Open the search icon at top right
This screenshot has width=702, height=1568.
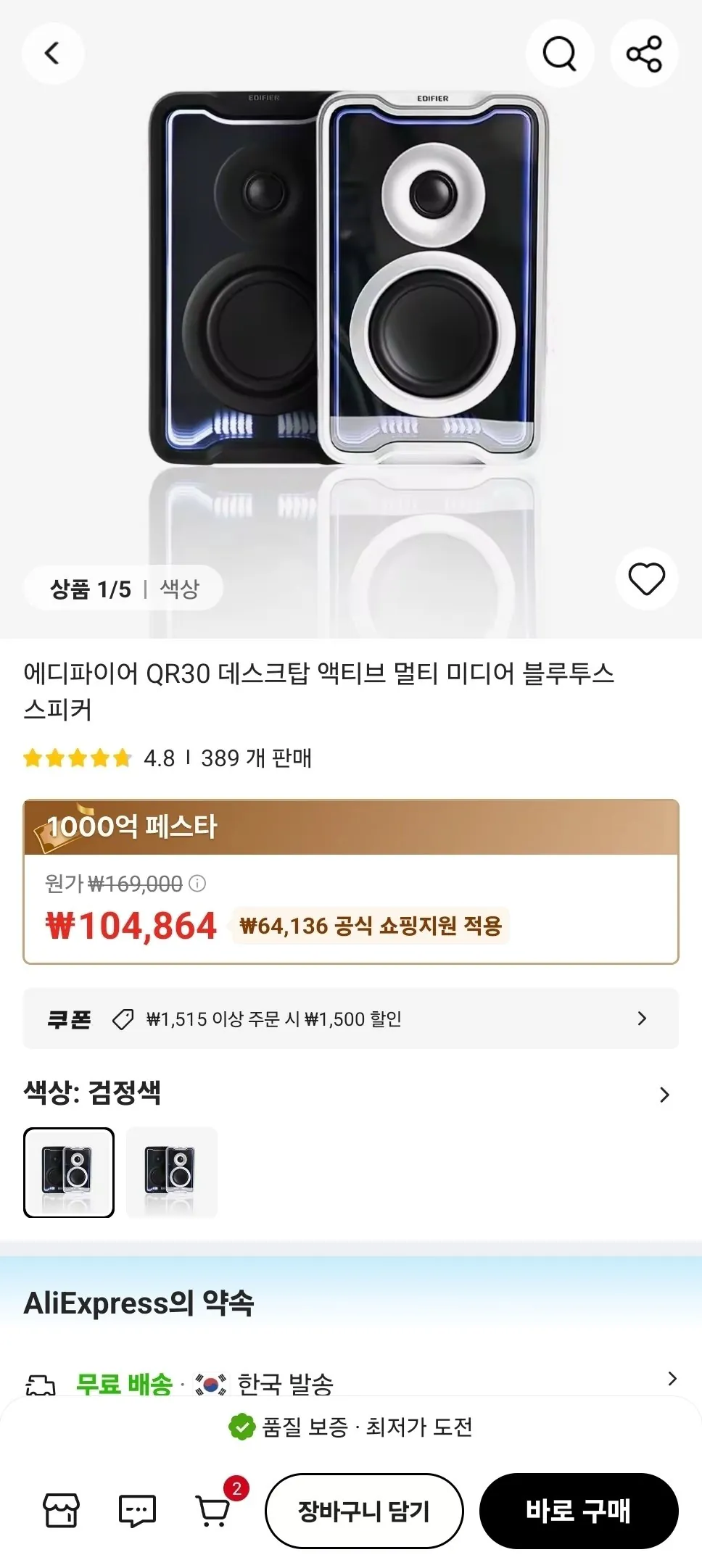(559, 53)
